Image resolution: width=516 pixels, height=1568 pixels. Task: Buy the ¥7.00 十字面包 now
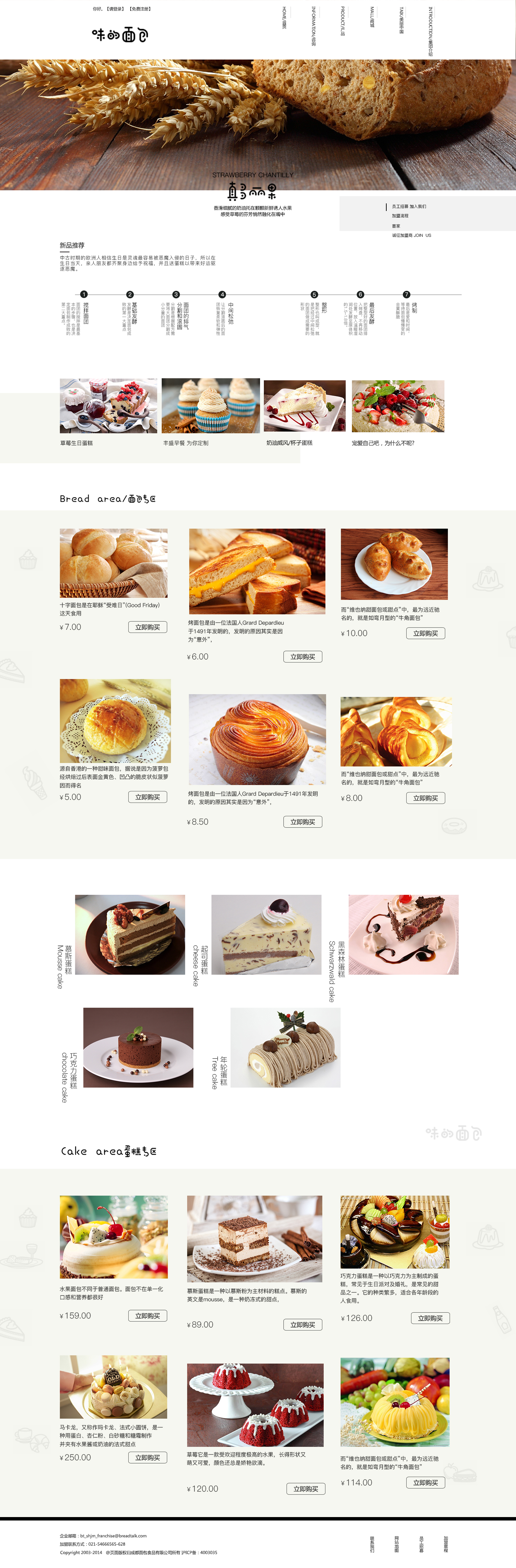pyautogui.click(x=147, y=627)
